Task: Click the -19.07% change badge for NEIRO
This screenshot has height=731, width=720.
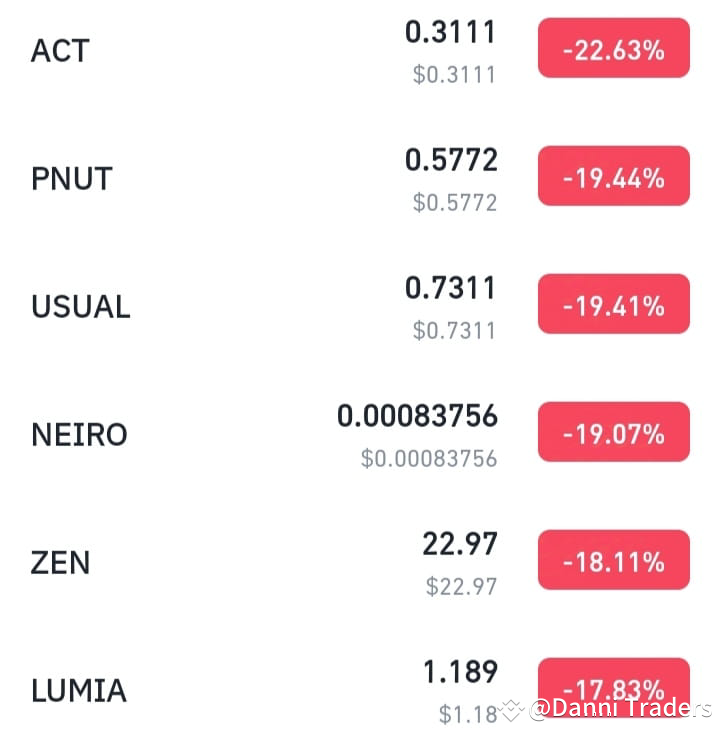Action: [613, 432]
